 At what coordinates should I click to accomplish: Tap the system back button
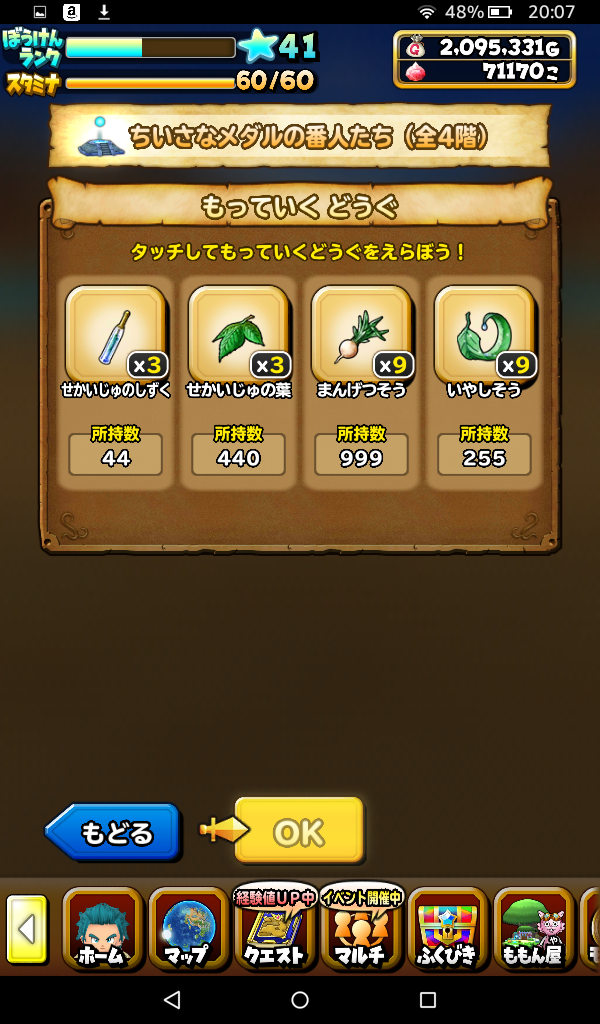(172, 999)
